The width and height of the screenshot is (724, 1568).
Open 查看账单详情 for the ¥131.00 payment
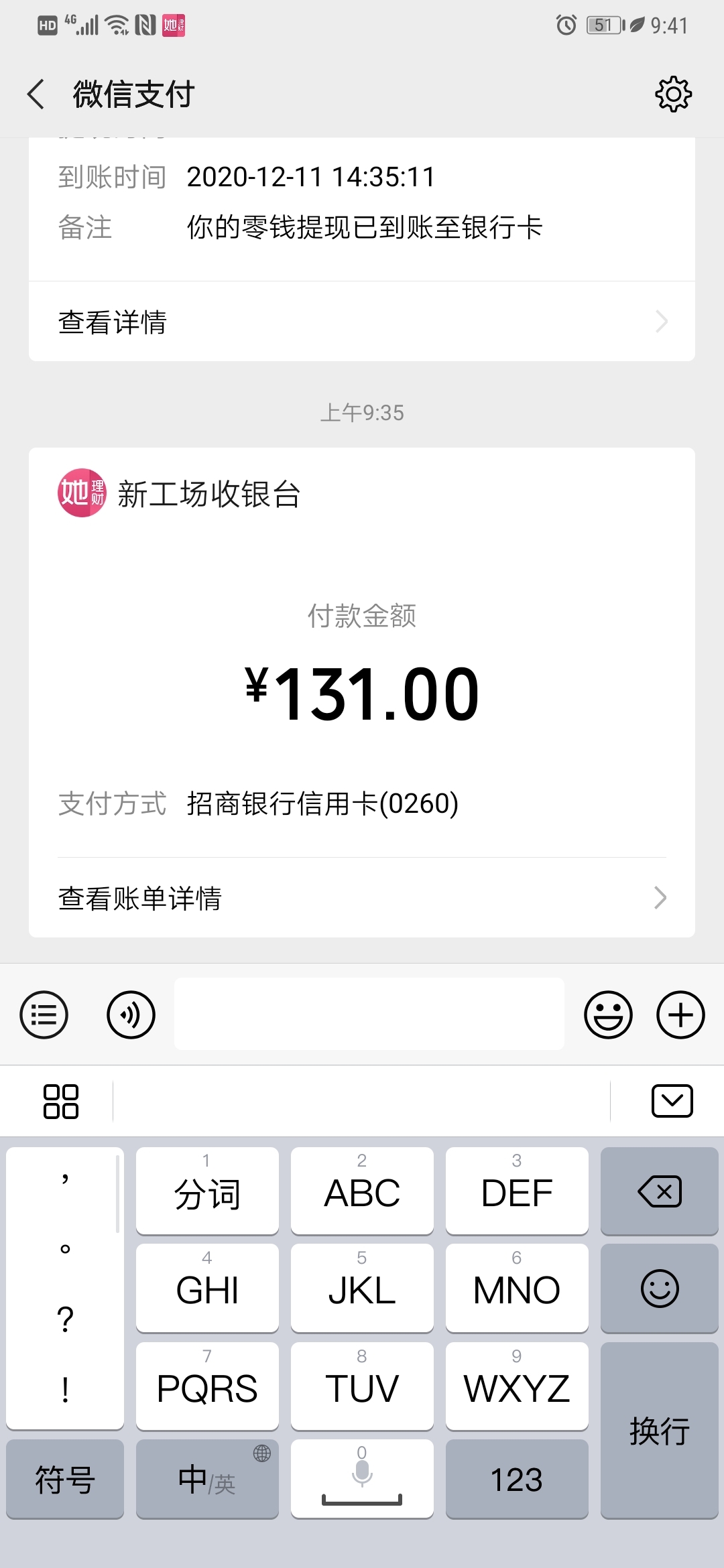pyautogui.click(x=362, y=898)
